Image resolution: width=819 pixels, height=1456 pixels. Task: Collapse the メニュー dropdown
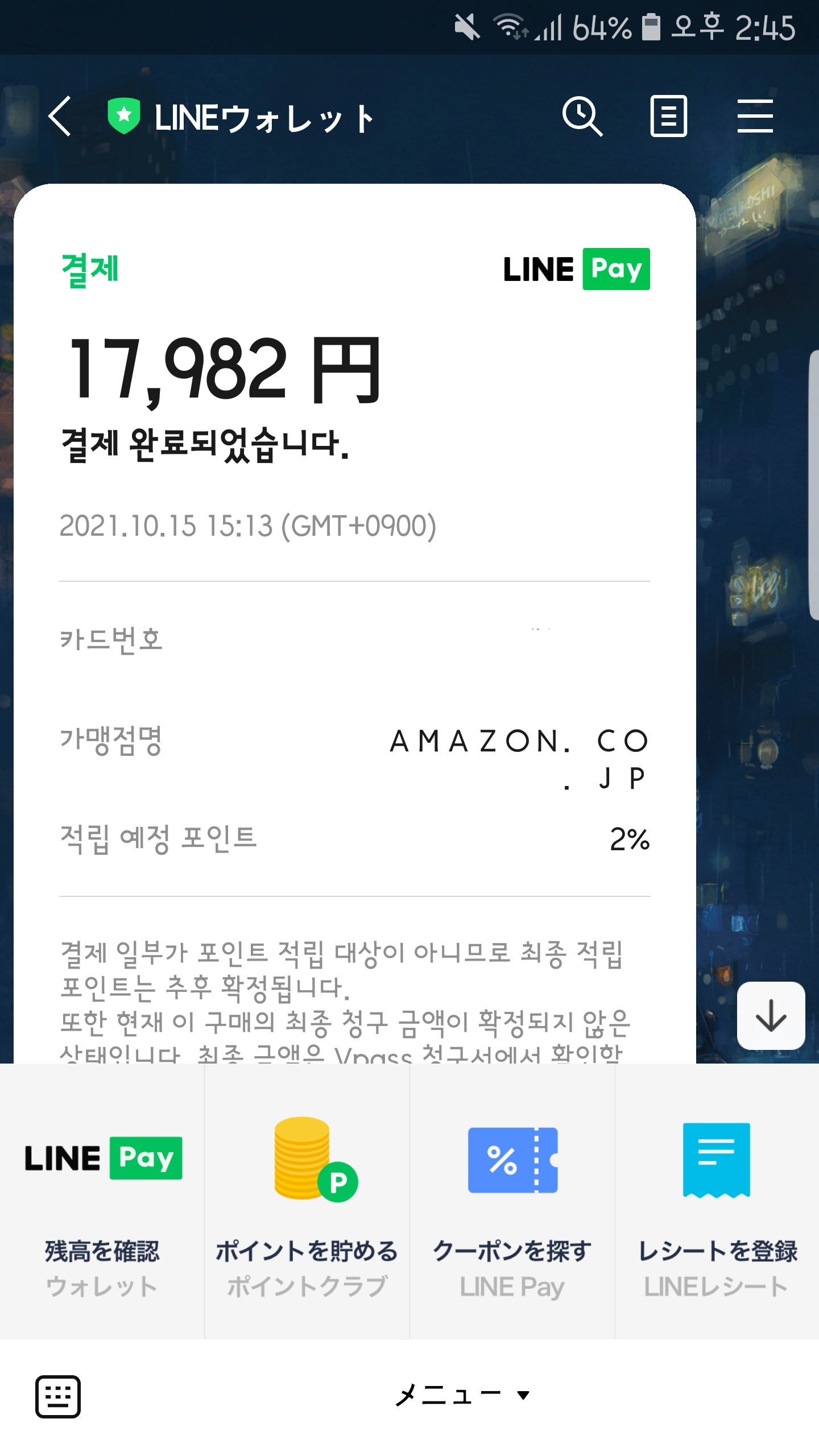pos(462,1396)
